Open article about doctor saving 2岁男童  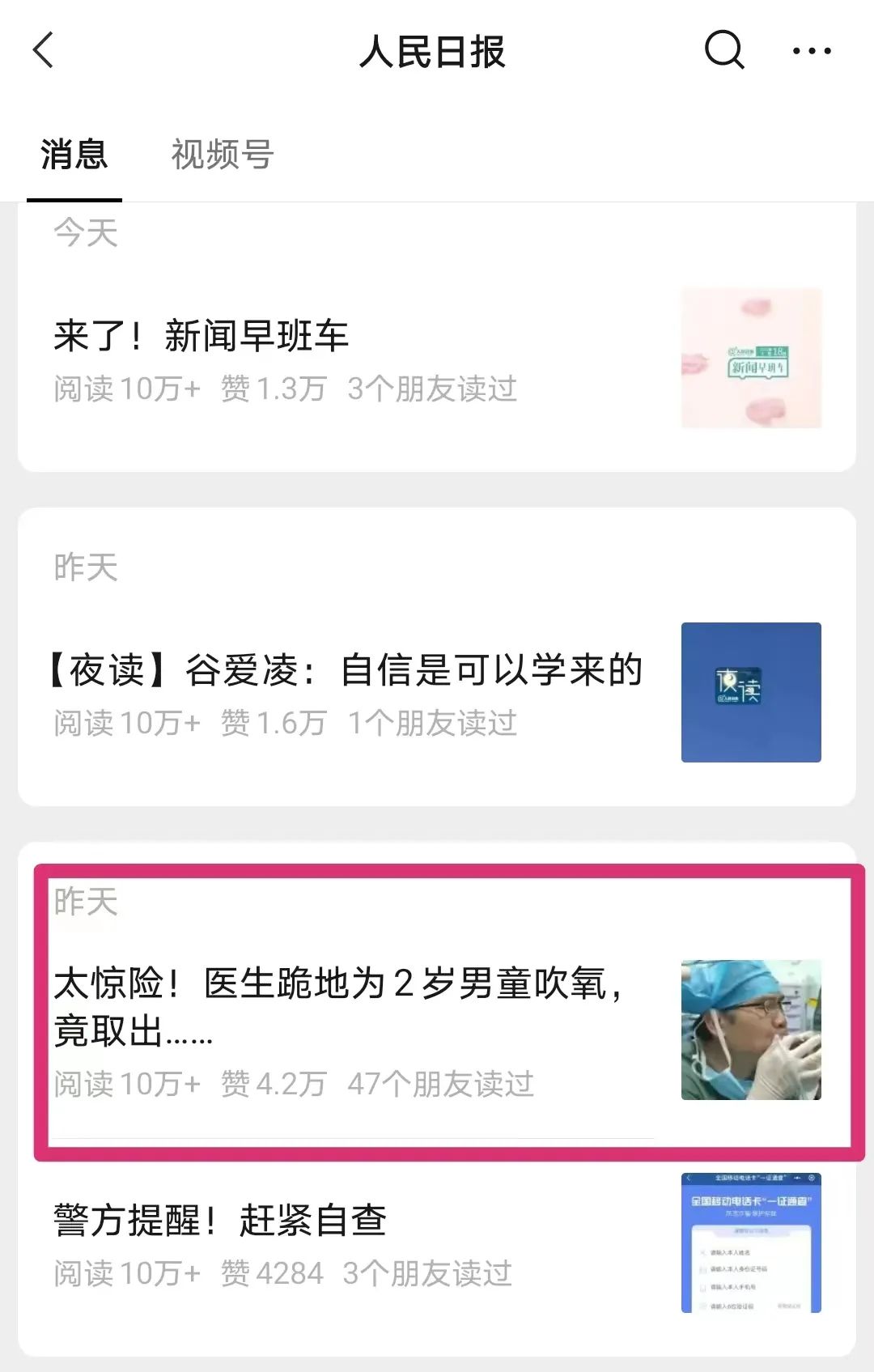pyautogui.click(x=340, y=1007)
